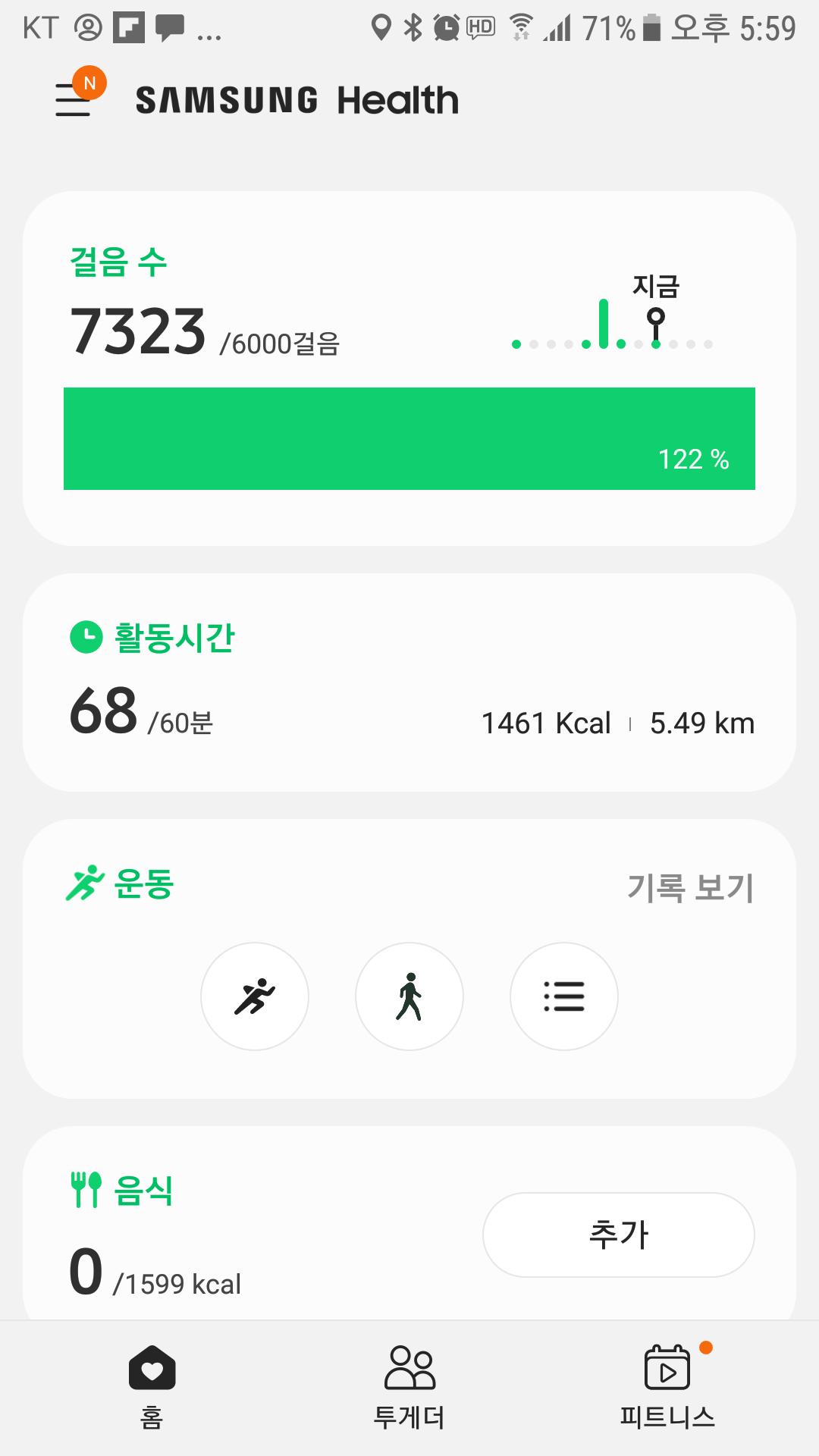Start a walking workout
819x1456 pixels.
pos(409,996)
